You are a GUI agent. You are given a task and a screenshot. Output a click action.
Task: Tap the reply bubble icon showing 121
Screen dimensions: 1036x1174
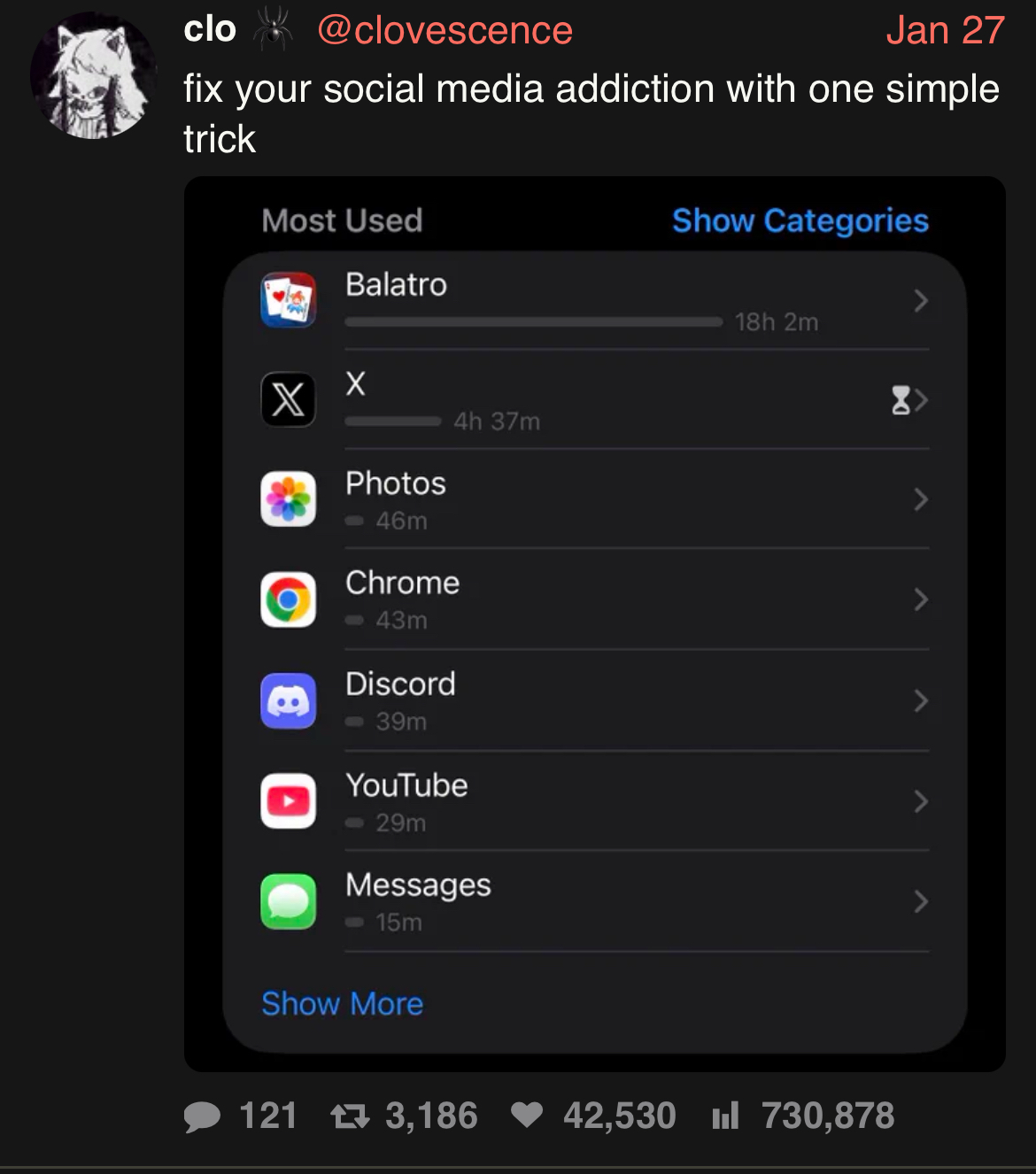point(202,1116)
